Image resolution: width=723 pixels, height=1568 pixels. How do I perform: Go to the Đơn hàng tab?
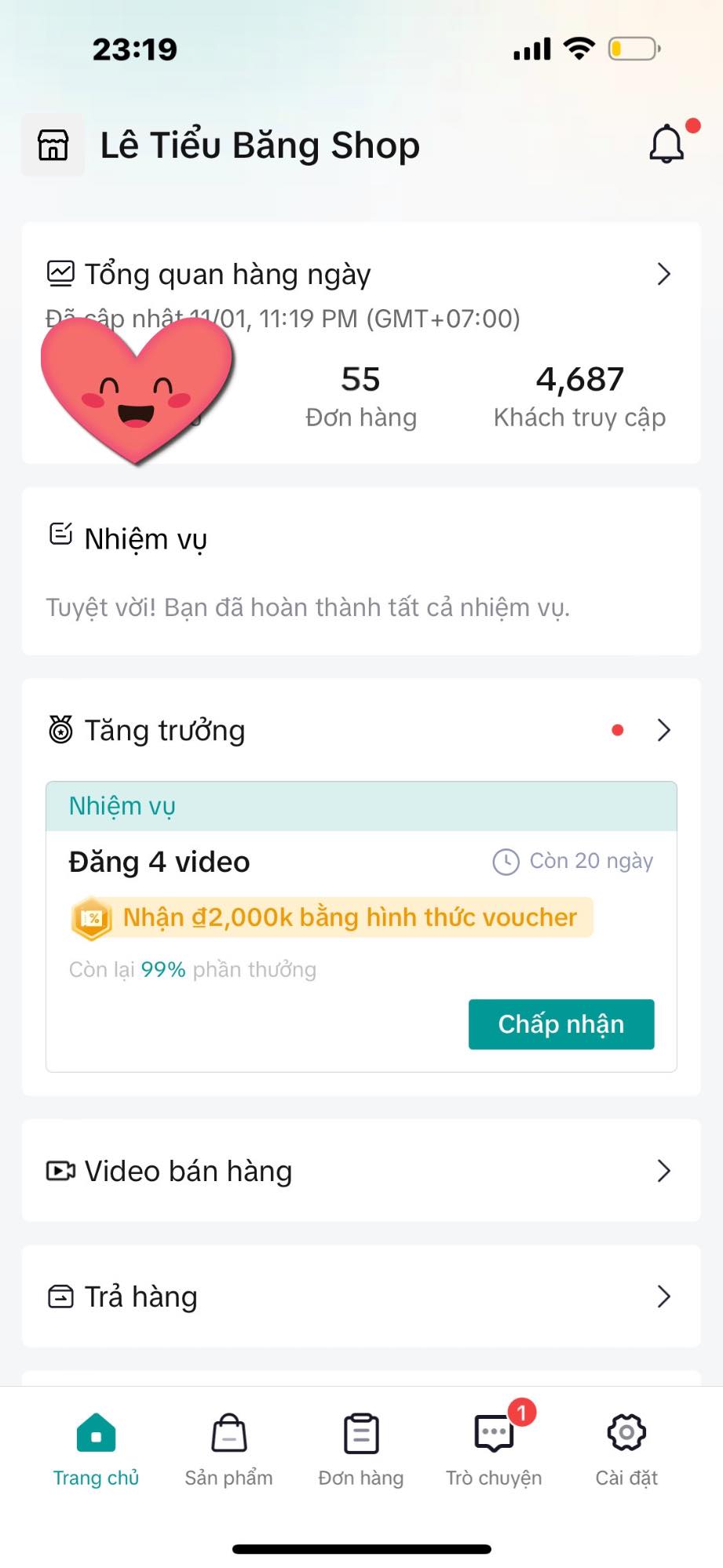(361, 1449)
